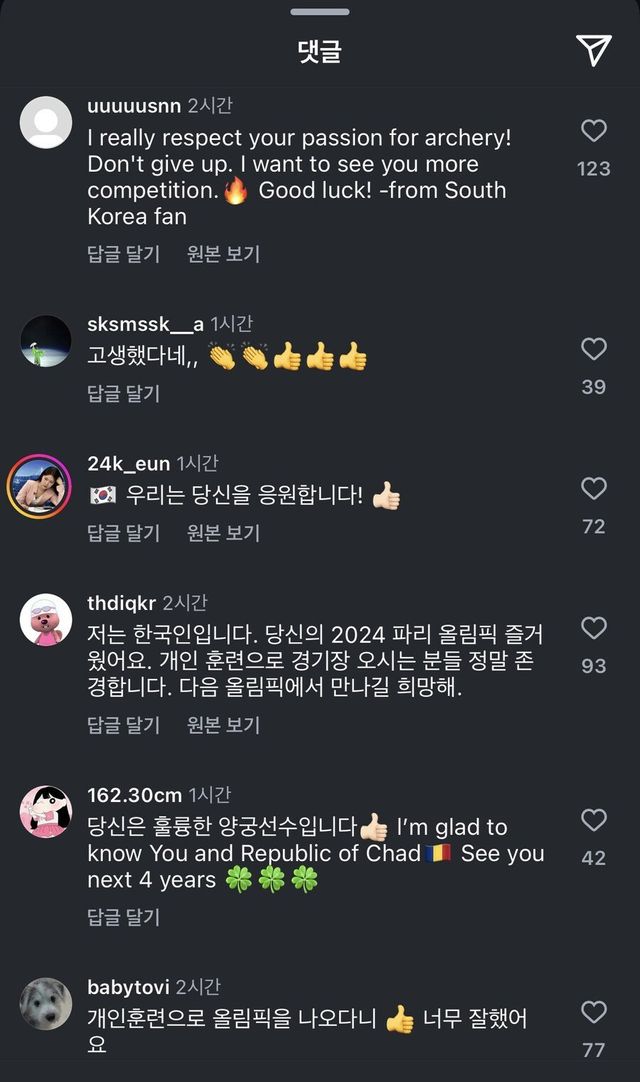Open 24k_eun's profile picture story

coord(46,487)
